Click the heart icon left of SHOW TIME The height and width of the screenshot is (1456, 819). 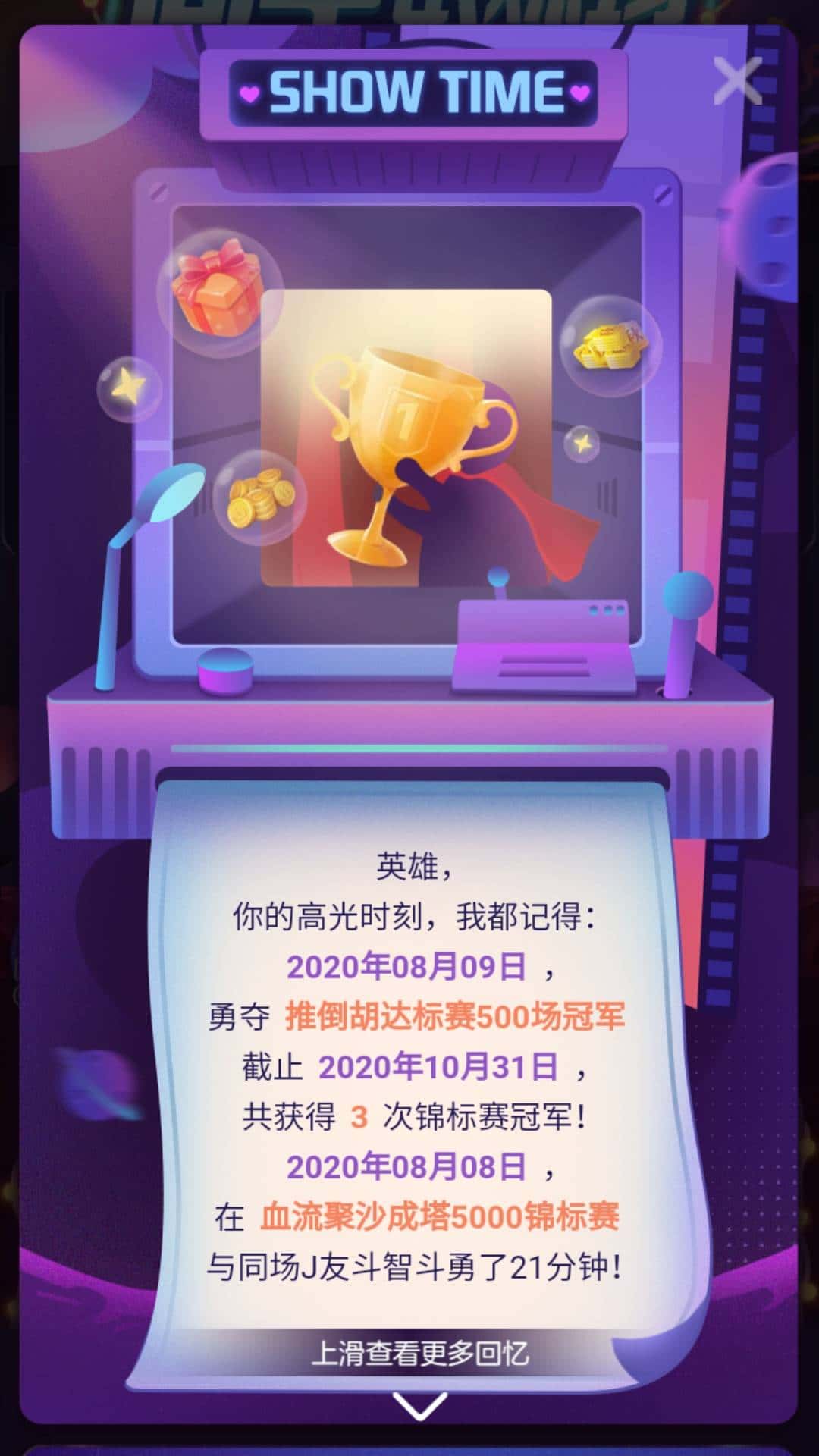[x=250, y=94]
